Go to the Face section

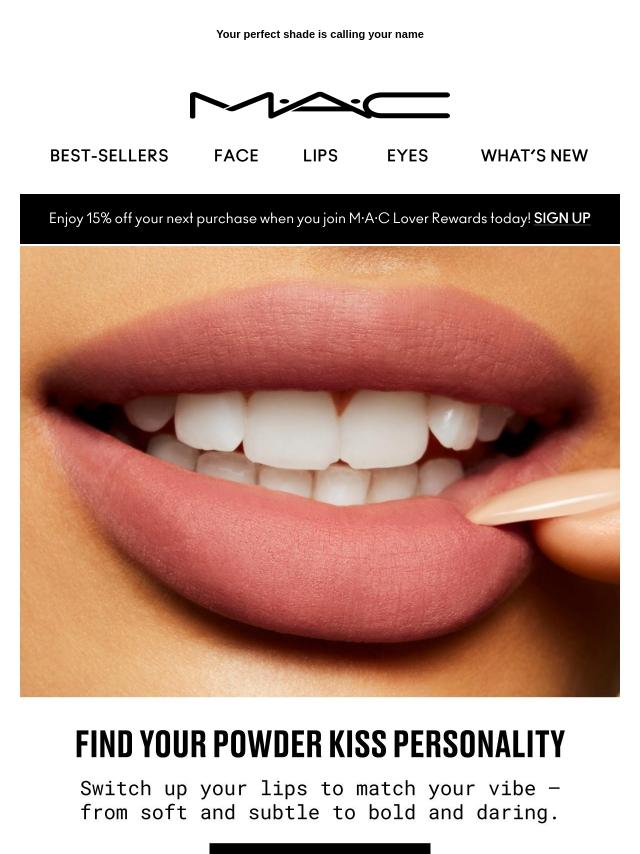tap(236, 156)
